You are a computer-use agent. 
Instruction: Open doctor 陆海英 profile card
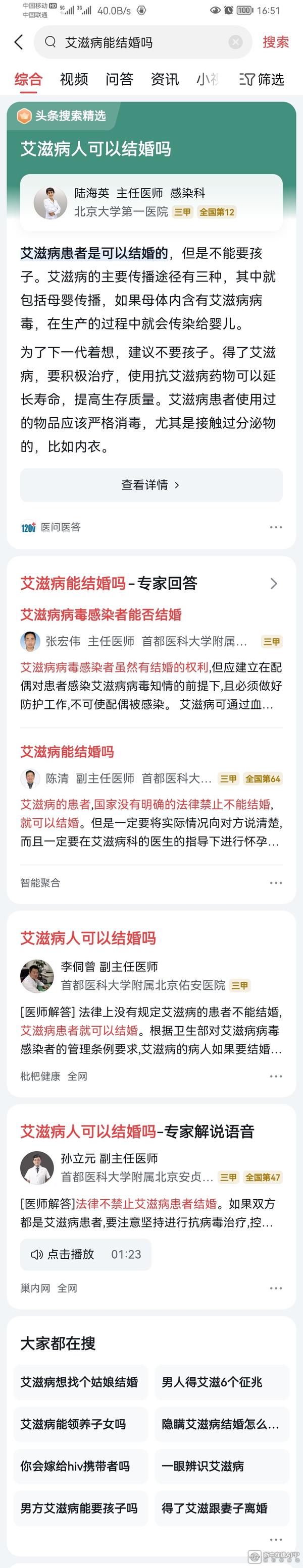(151, 202)
